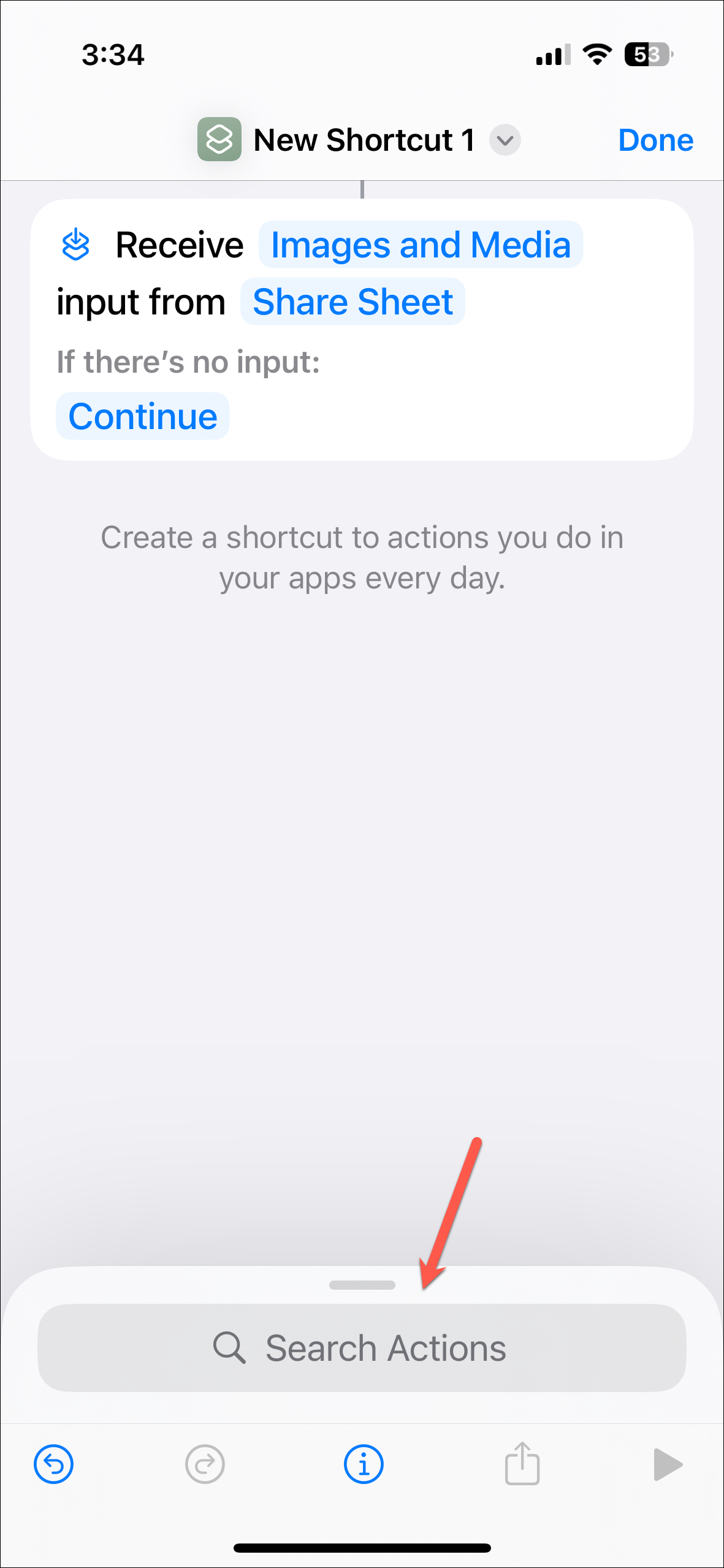724x1568 pixels.
Task: Focus the Search Actions field
Action: 362,1347
